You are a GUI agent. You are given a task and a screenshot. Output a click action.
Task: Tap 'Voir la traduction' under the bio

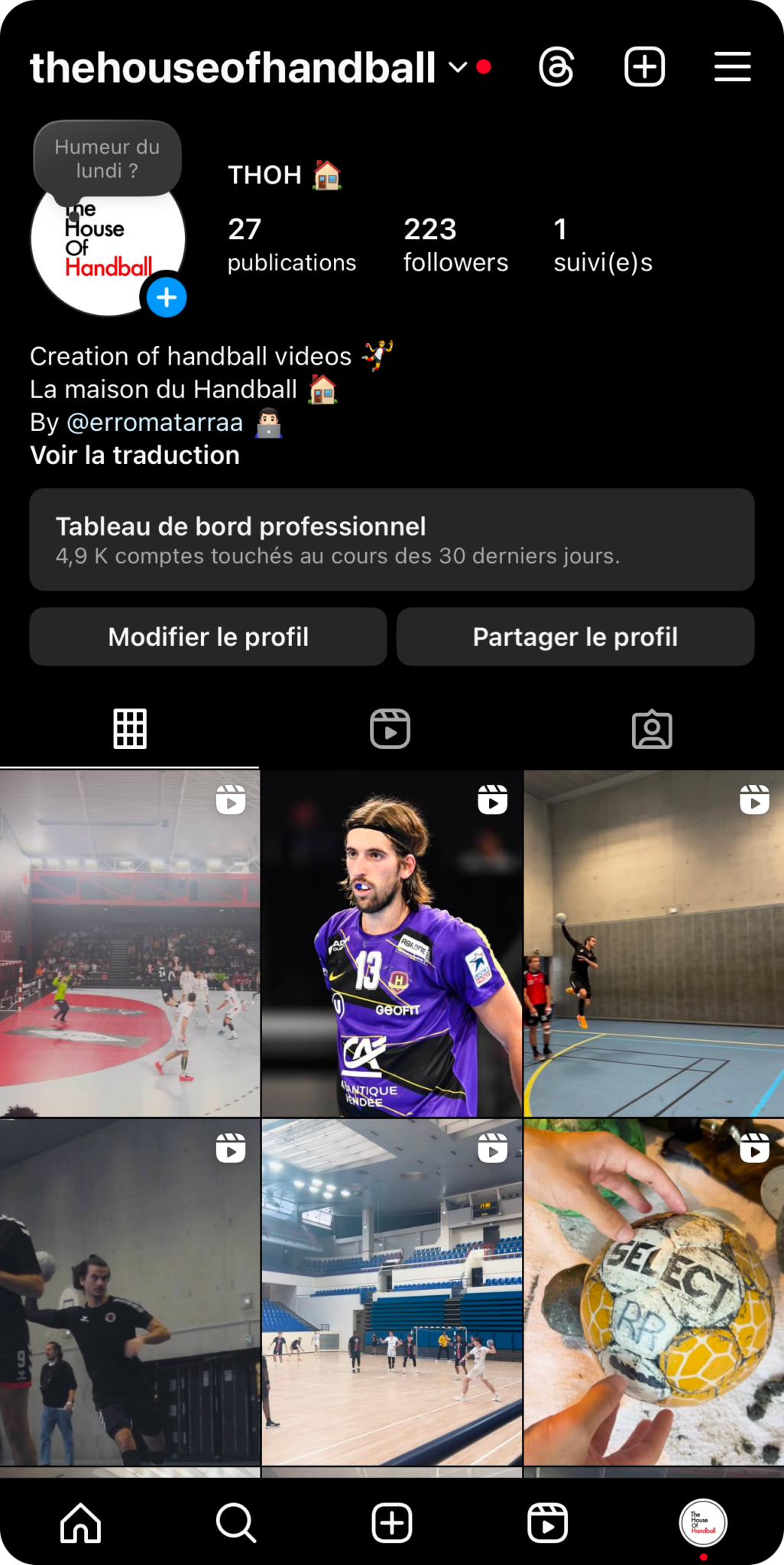click(134, 455)
